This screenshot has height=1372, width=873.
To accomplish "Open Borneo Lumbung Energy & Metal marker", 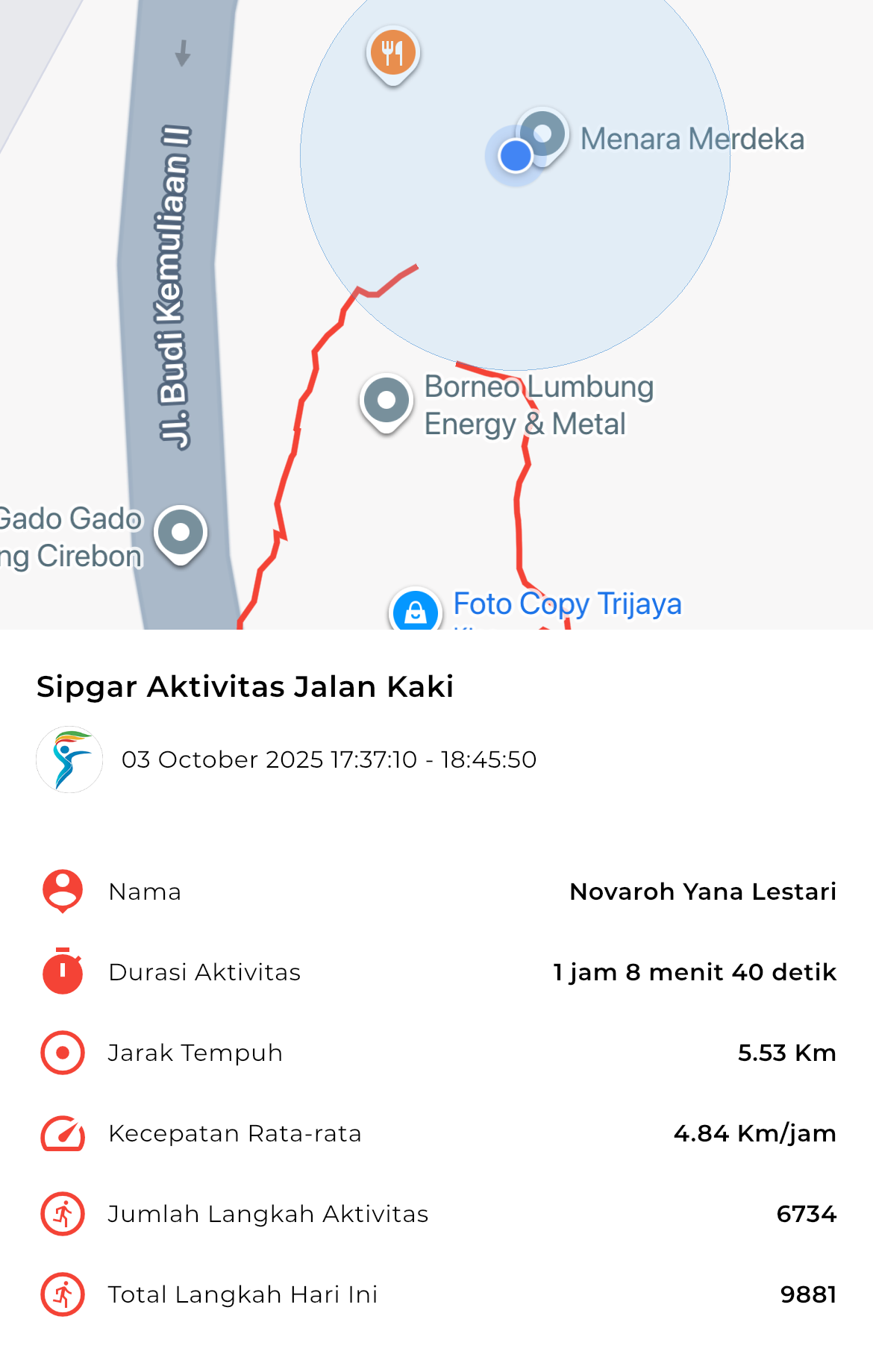I will tap(387, 401).
